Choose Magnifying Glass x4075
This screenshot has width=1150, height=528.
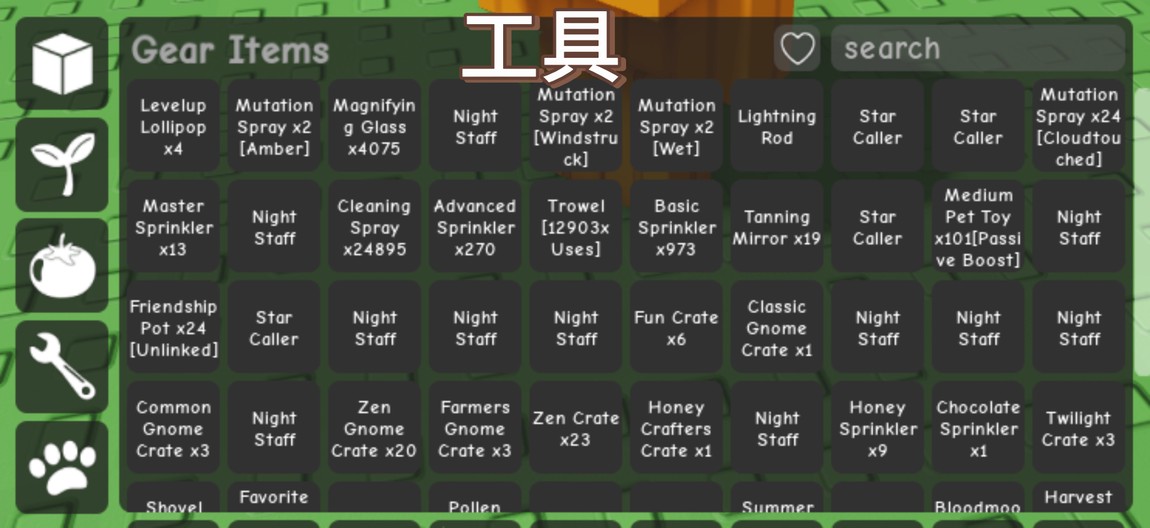click(374, 127)
